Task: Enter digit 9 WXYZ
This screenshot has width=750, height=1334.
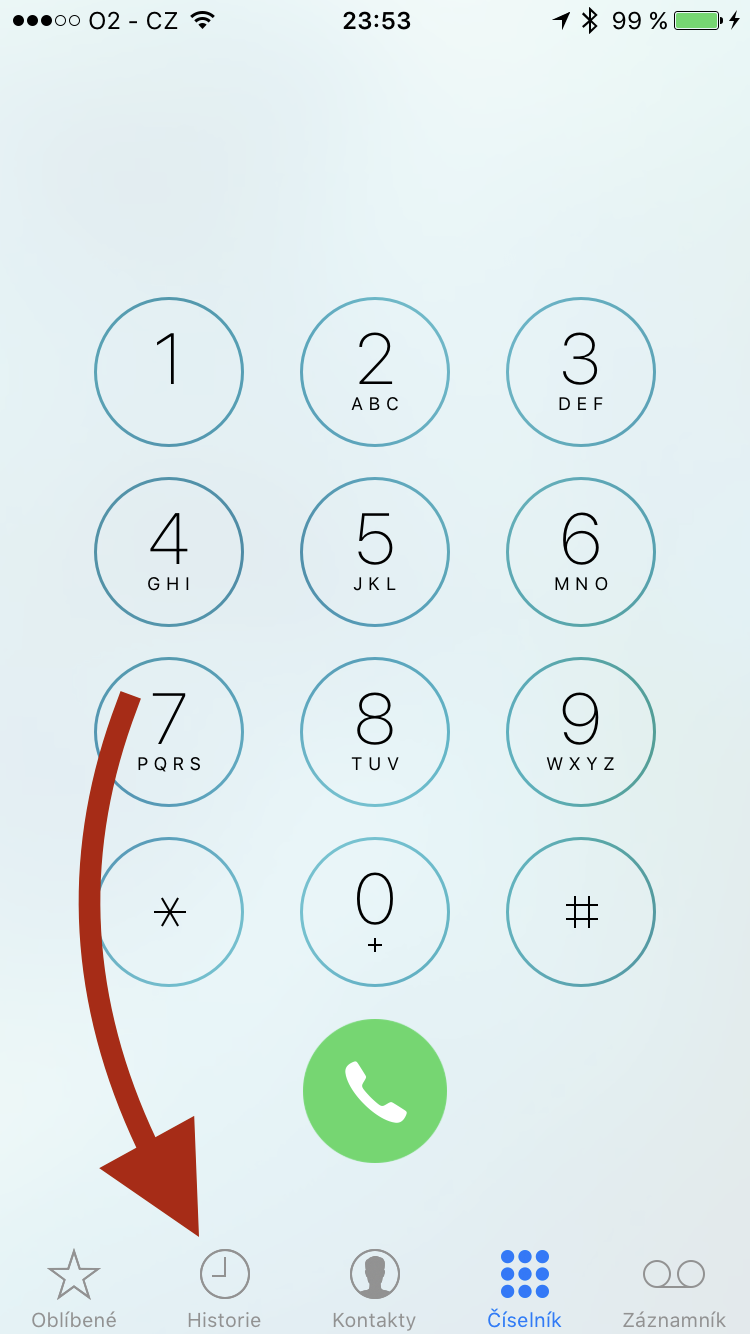Action: coord(581,732)
